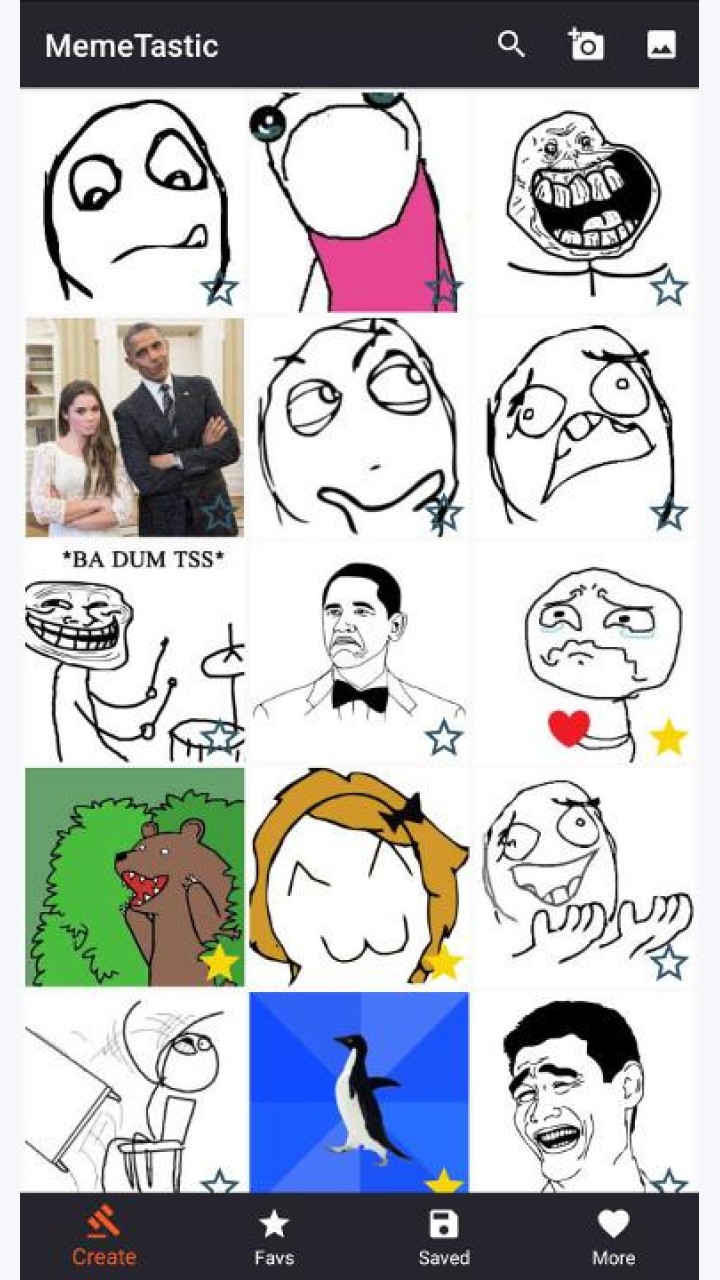Select the girl with orange hair meme
720x1280 pixels.
pyautogui.click(x=359, y=877)
